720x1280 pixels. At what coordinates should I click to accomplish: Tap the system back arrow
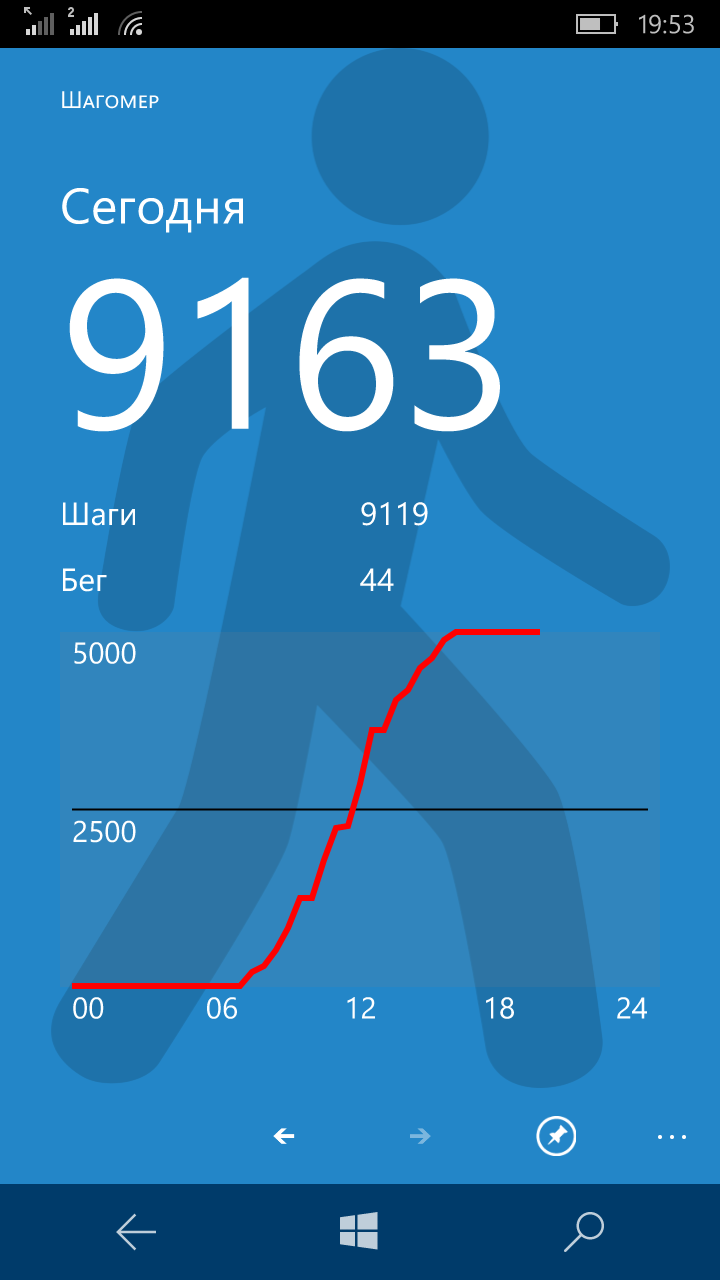[x=136, y=1232]
